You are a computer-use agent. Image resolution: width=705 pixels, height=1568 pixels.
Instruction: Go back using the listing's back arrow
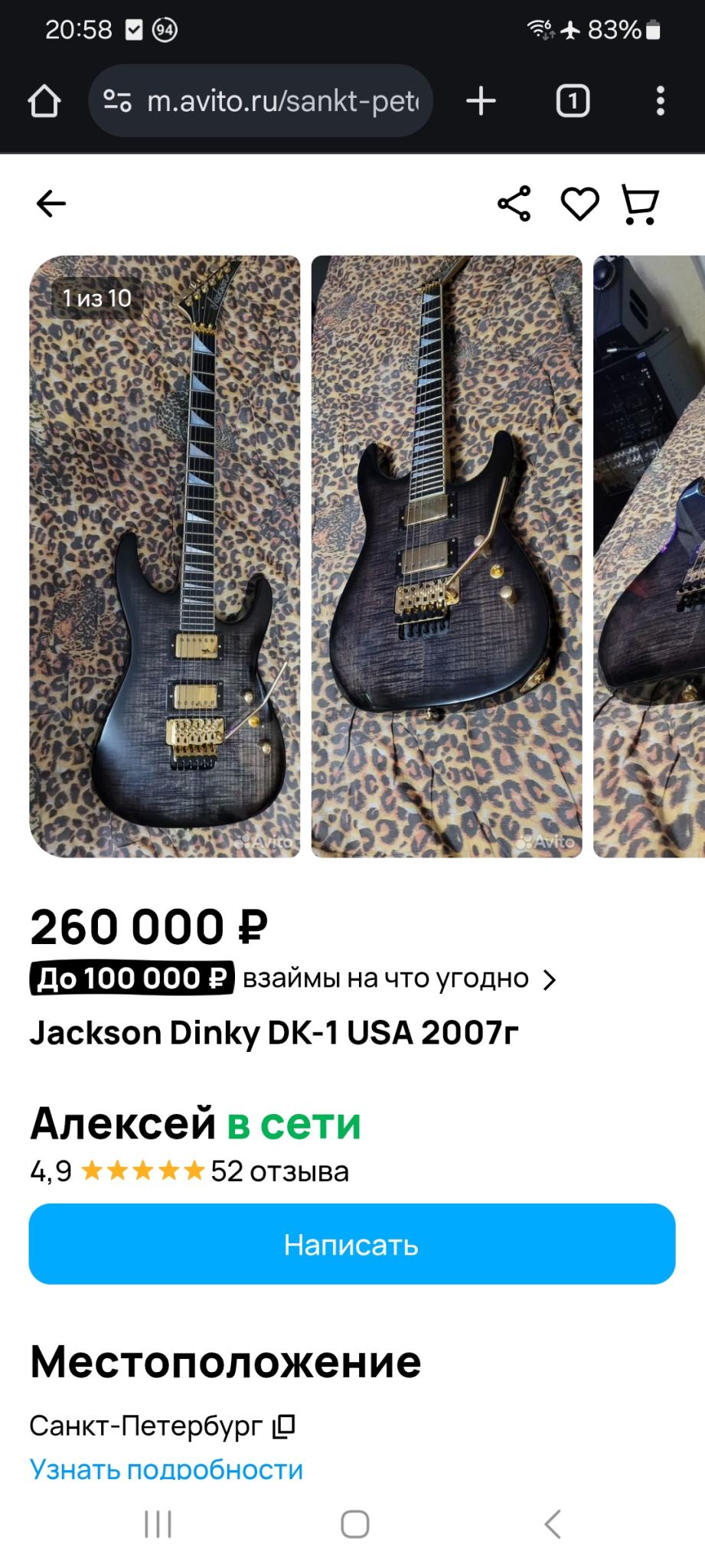coord(51,204)
